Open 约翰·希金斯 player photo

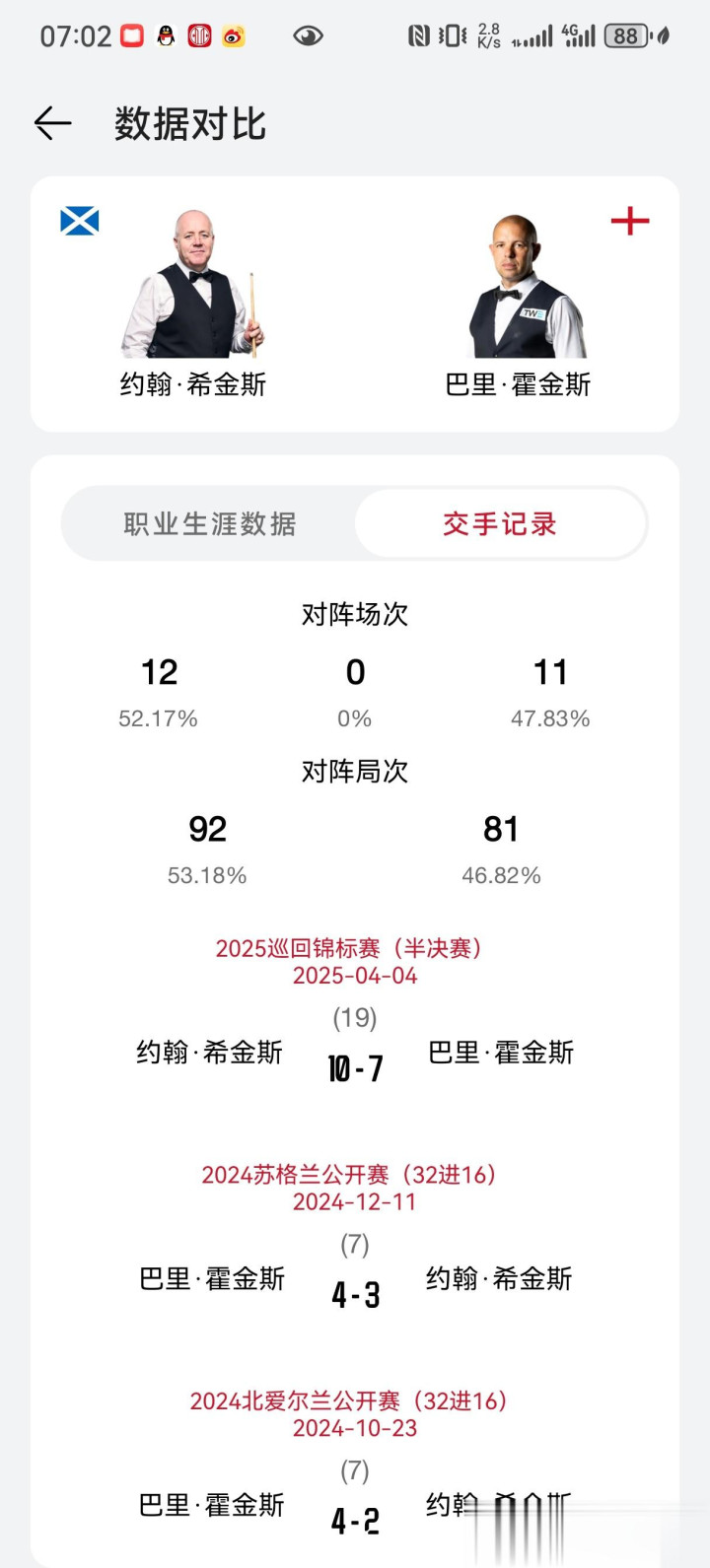point(193,284)
